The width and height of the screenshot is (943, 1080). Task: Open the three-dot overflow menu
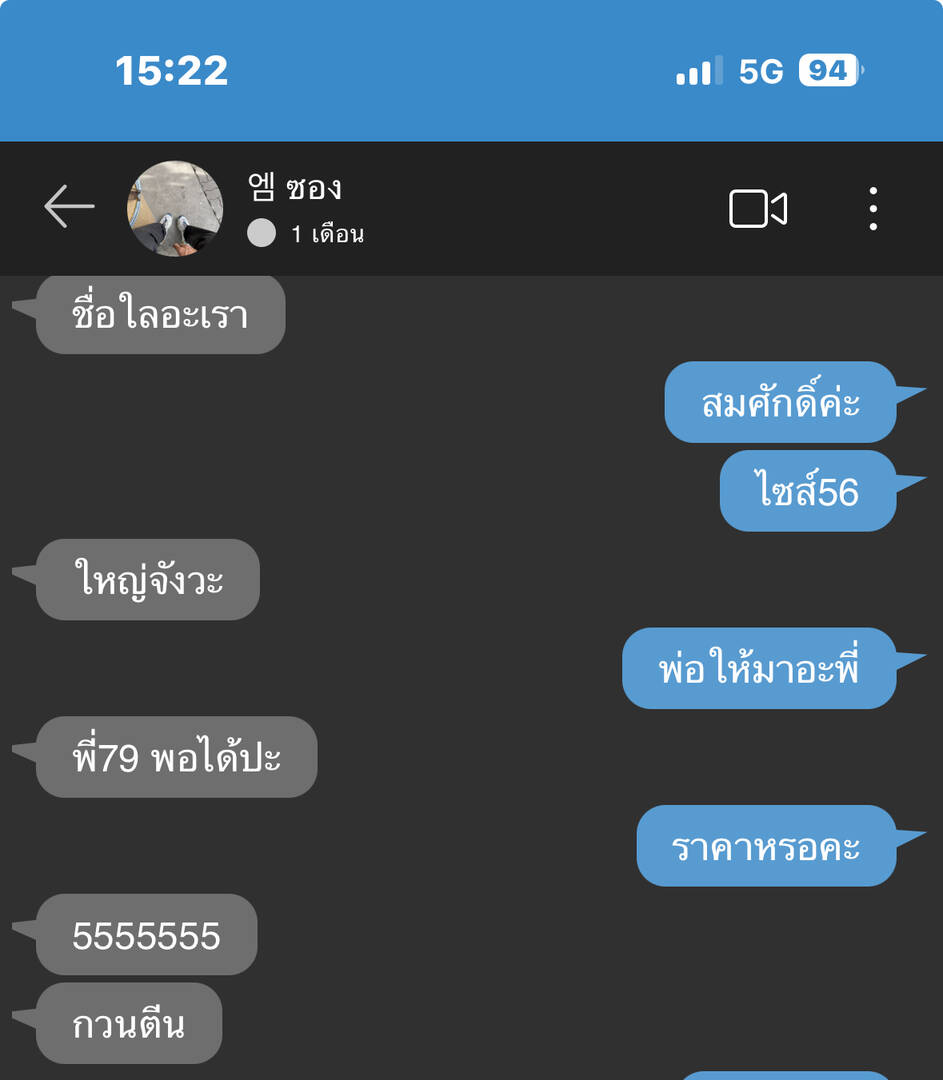(x=873, y=209)
